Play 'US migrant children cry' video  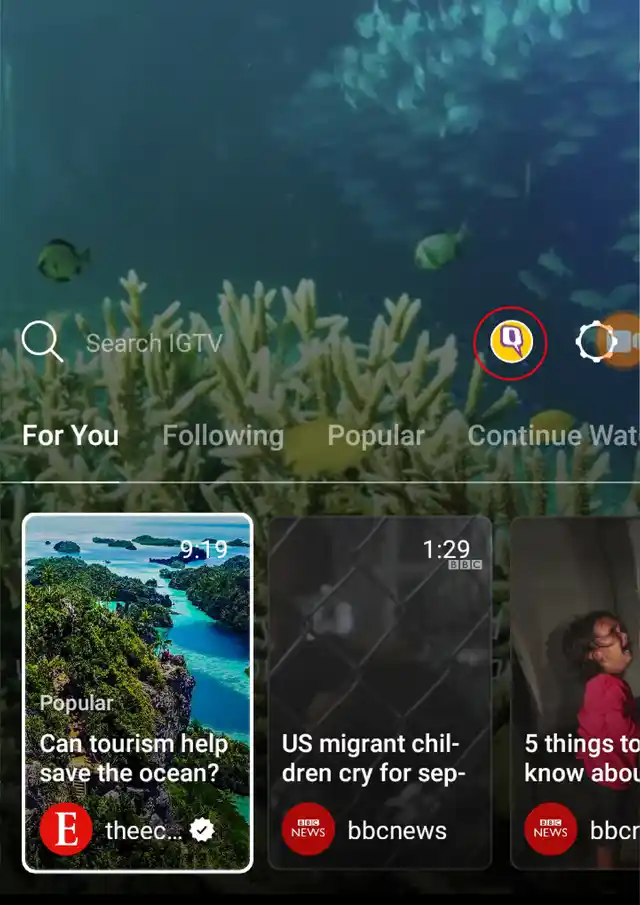point(380,692)
